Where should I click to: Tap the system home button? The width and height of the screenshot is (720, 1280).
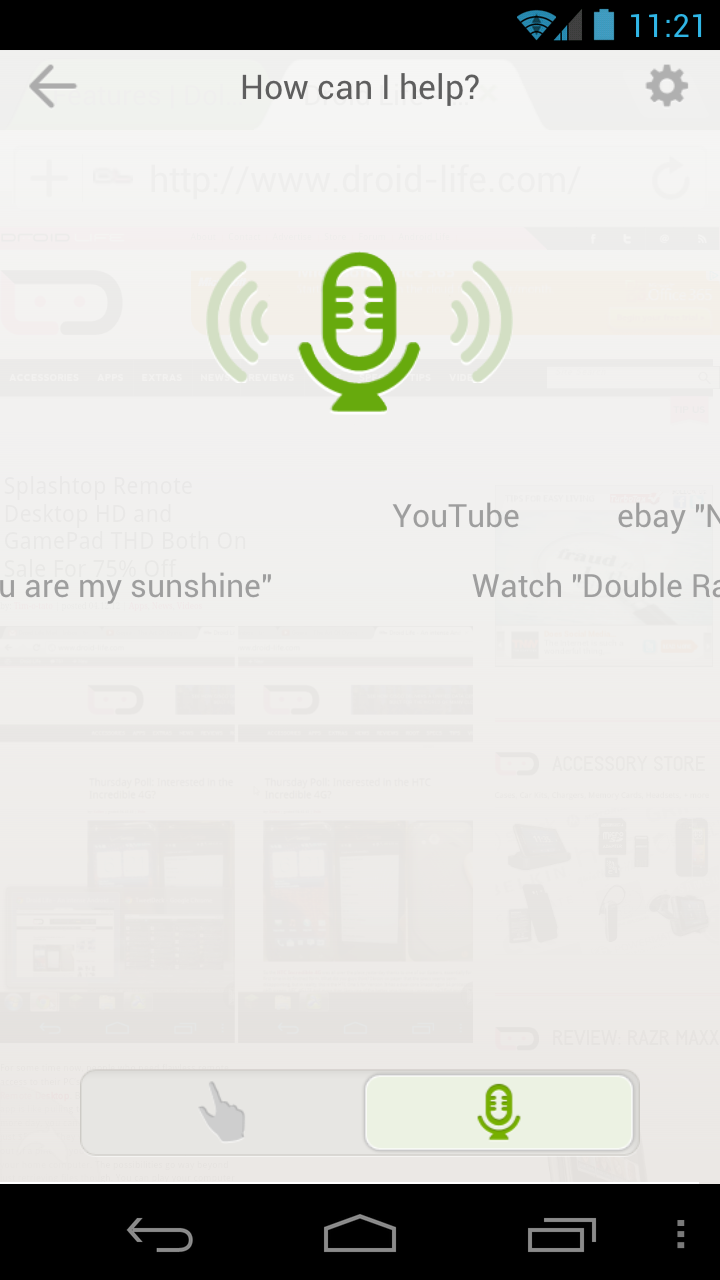click(x=360, y=1234)
